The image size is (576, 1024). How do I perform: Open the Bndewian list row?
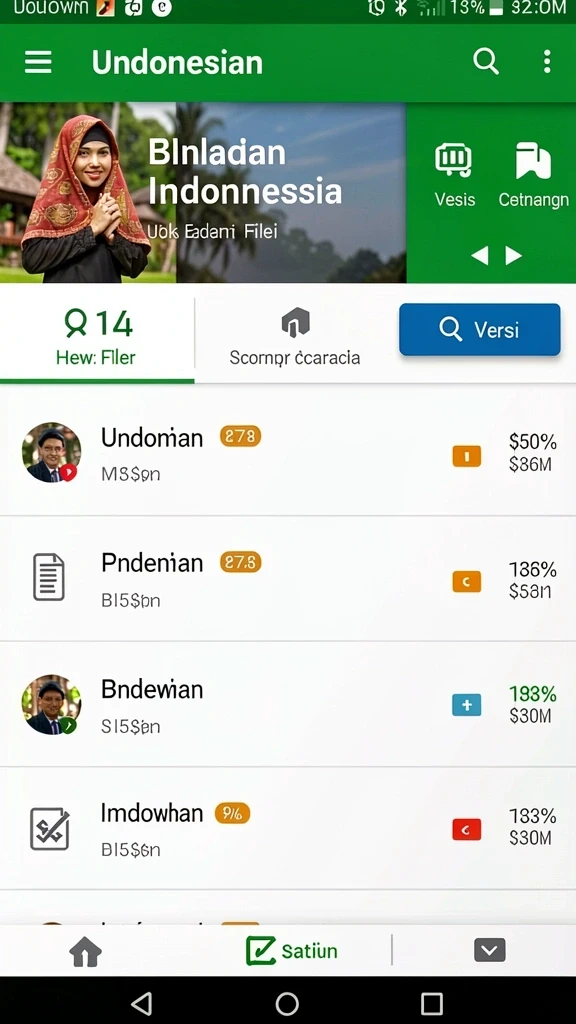(288, 704)
